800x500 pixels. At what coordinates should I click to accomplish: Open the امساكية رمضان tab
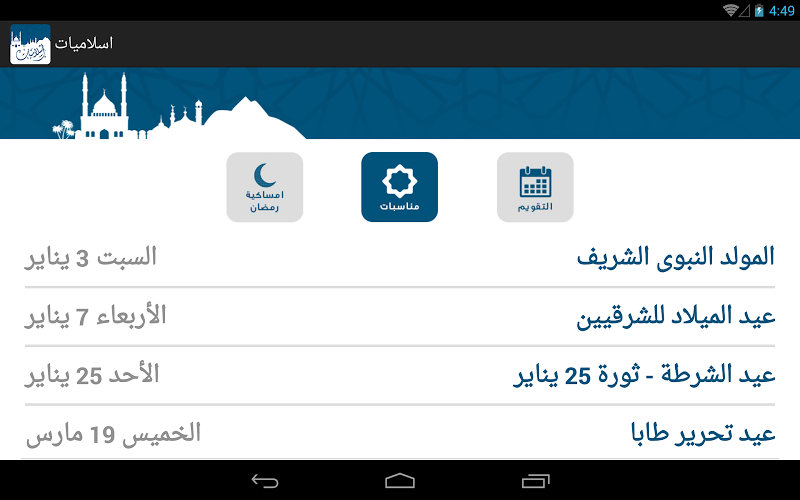pyautogui.click(x=264, y=187)
